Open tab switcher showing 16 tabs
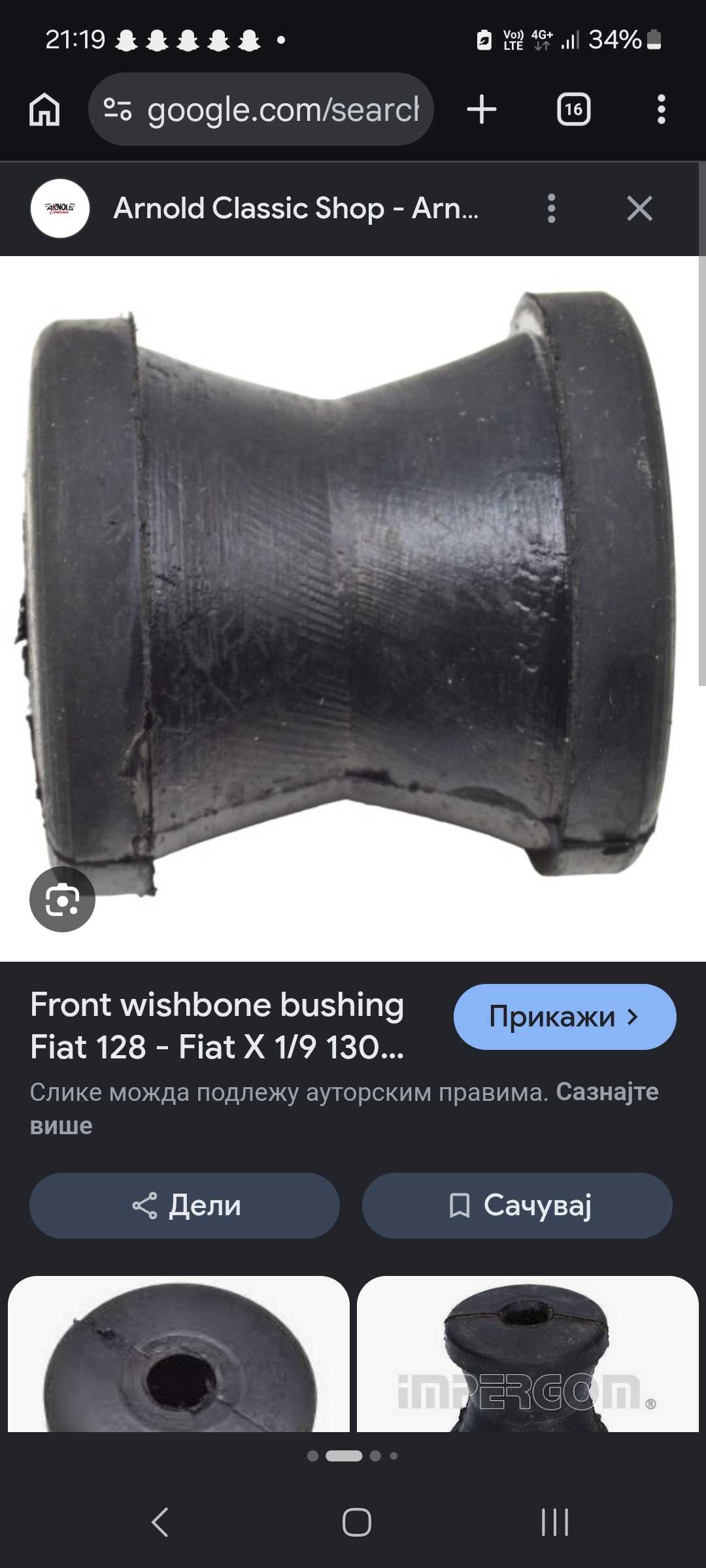Image resolution: width=706 pixels, height=1568 pixels. pos(573,109)
